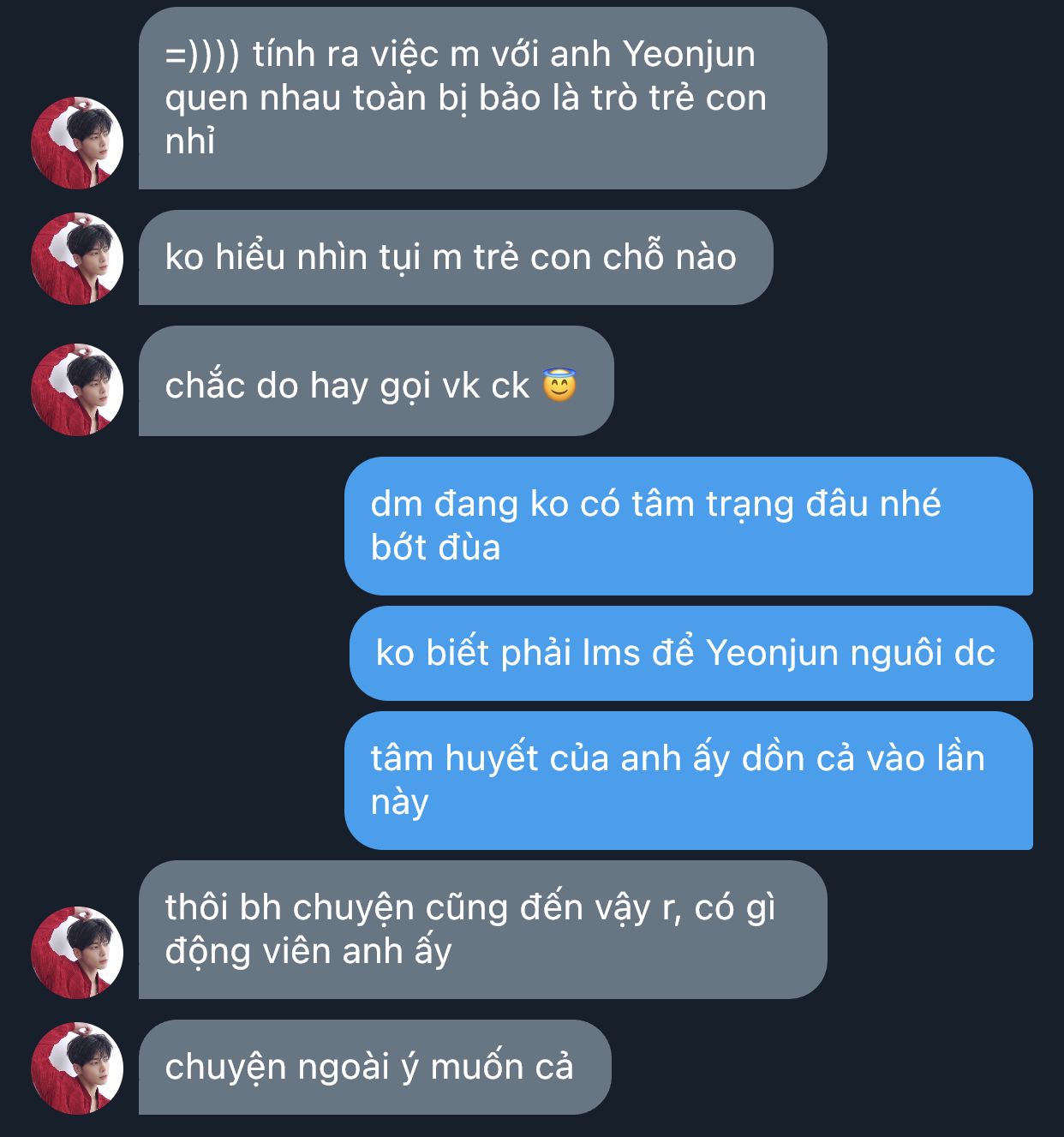1064x1137 pixels.
Task: Open avatar next to 'tính ra việc m với anh Yeonjun'
Action: [x=77, y=143]
